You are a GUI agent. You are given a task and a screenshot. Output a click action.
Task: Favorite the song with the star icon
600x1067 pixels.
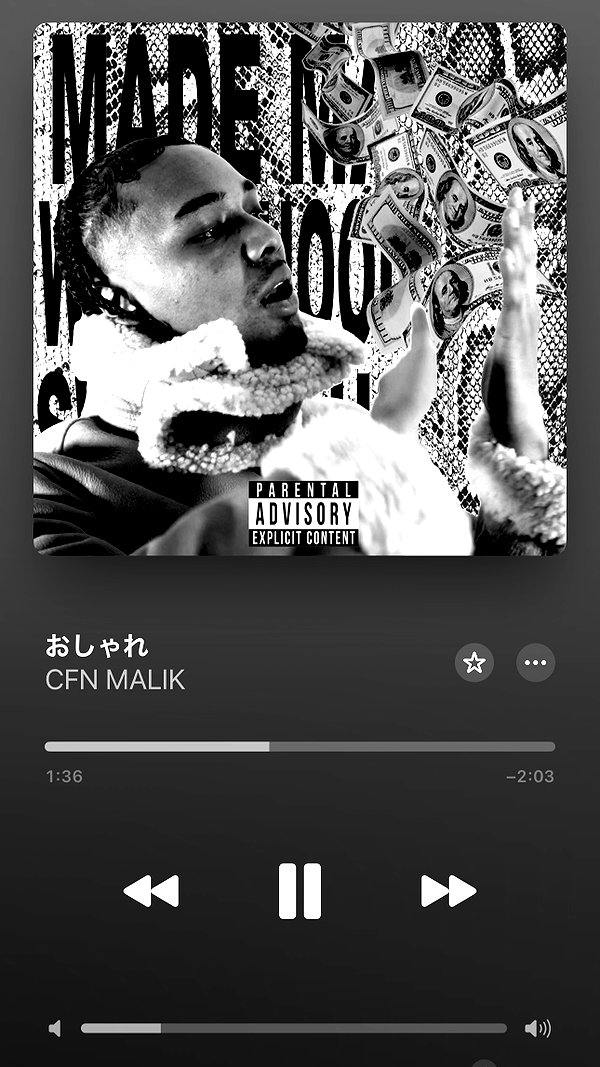474,662
